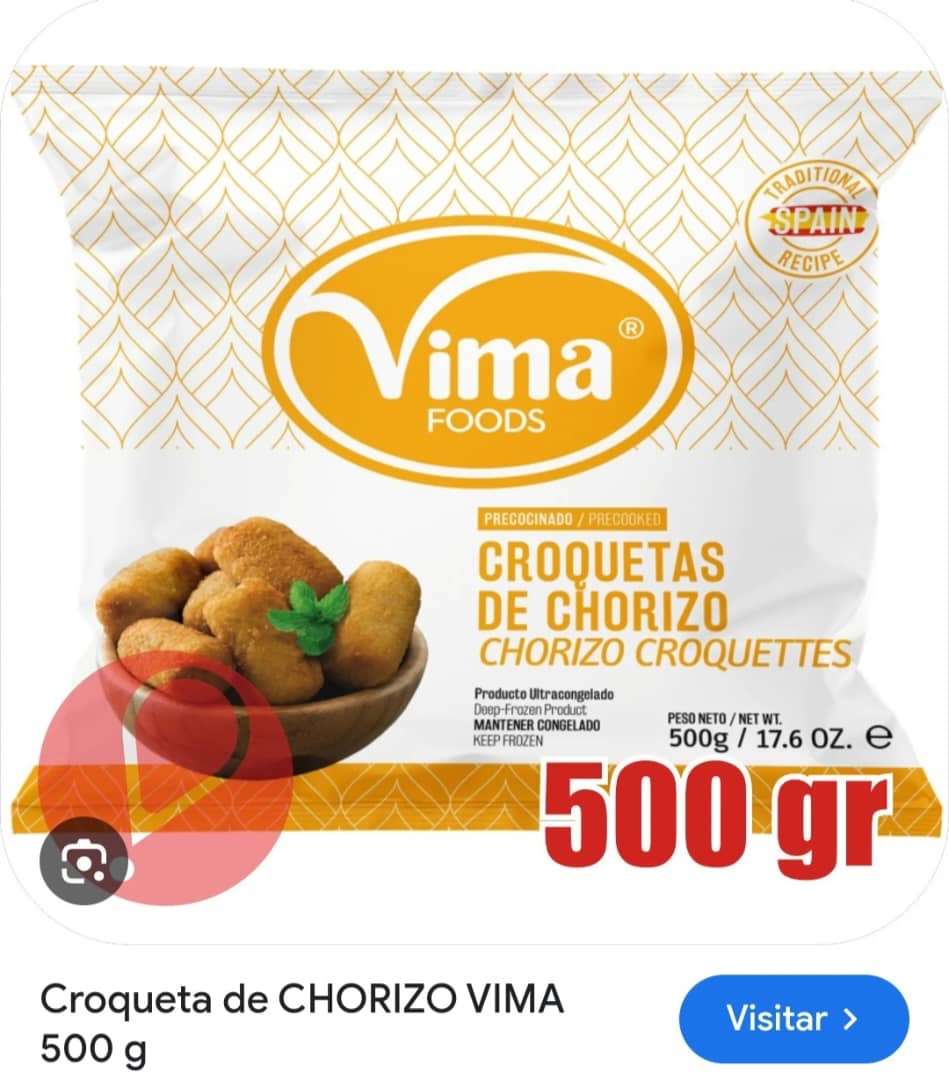The height and width of the screenshot is (1080, 949).
Task: Tap the Visitar button
Action: pos(793,1019)
